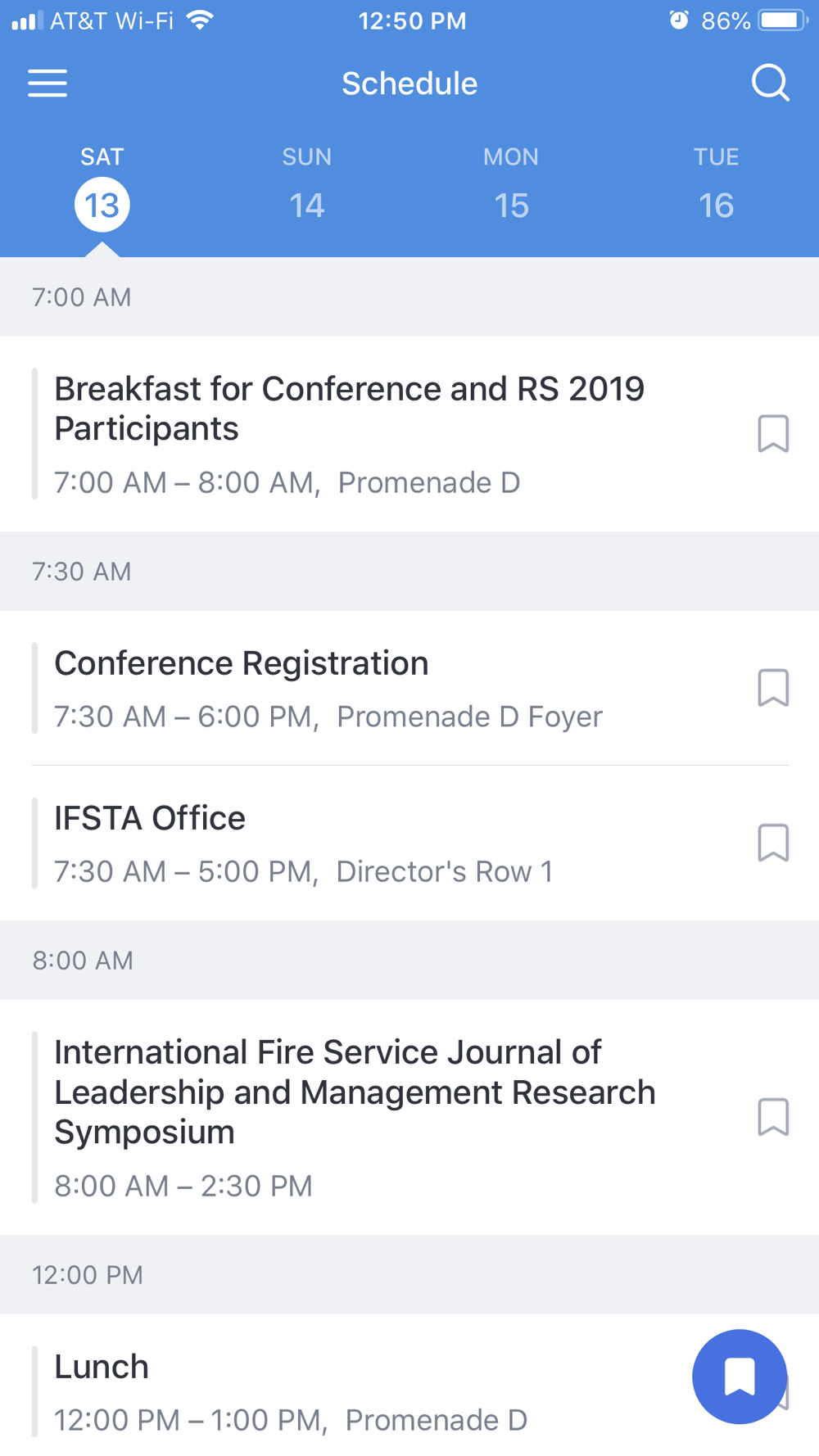
Task: Bookmark the IFSTA Office entry
Action: pos(773,843)
